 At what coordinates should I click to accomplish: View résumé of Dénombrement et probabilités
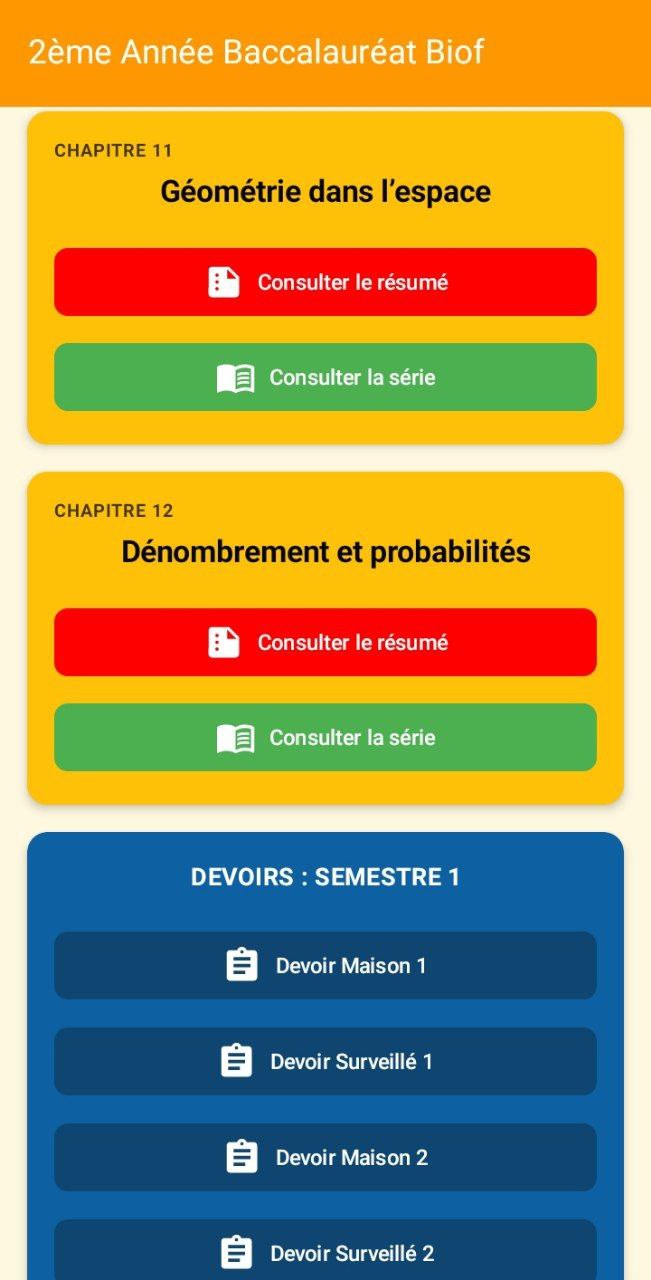tap(325, 642)
